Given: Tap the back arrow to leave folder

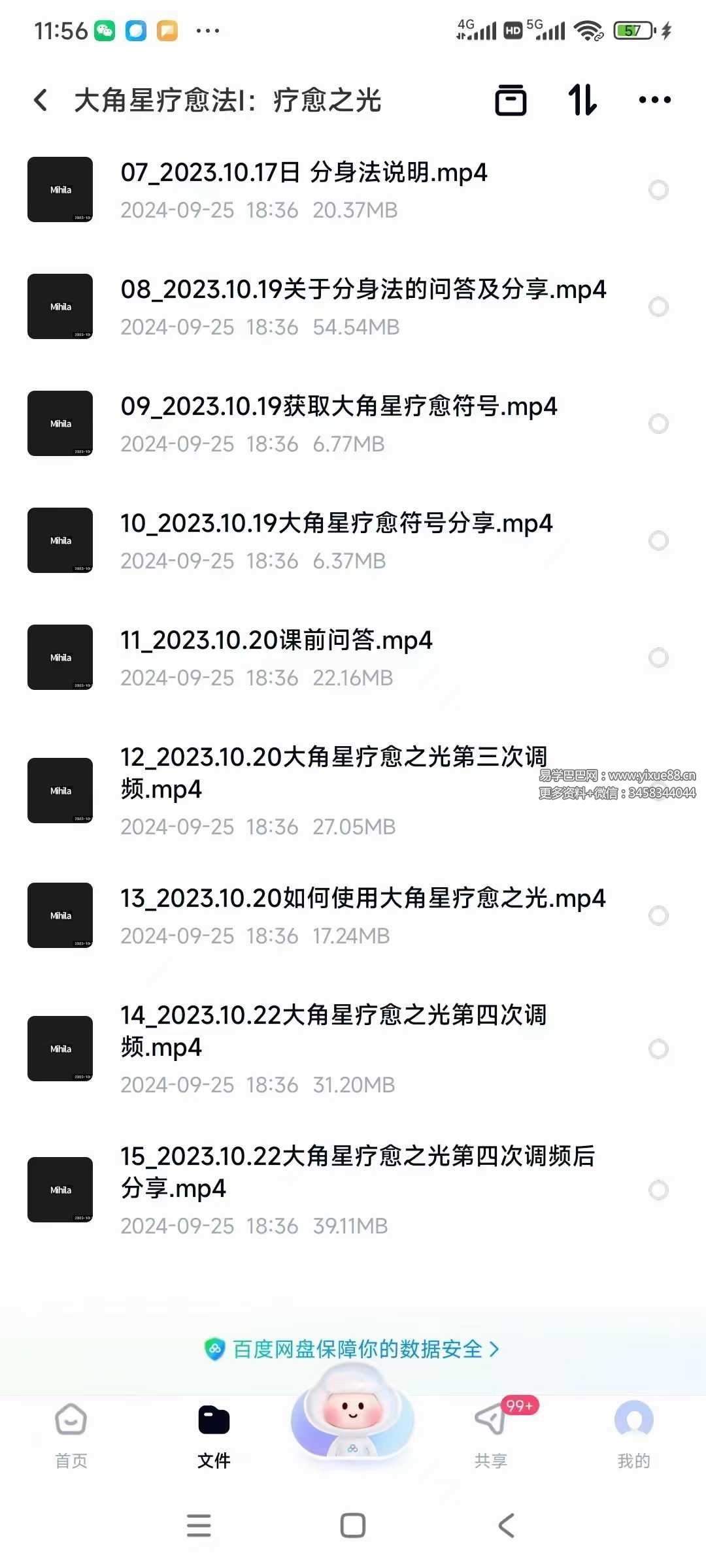Looking at the screenshot, I should [41, 100].
